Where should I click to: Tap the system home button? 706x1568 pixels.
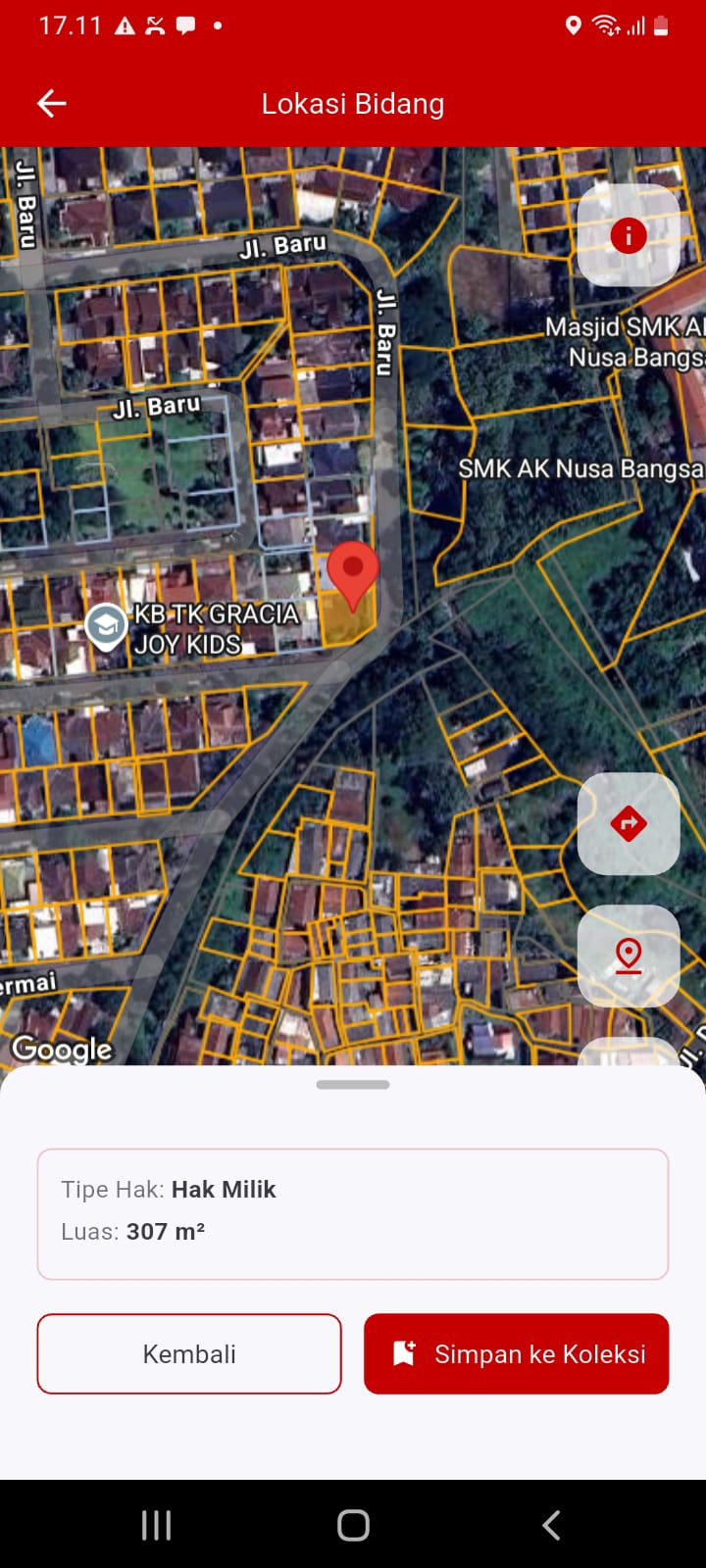pos(353,1525)
